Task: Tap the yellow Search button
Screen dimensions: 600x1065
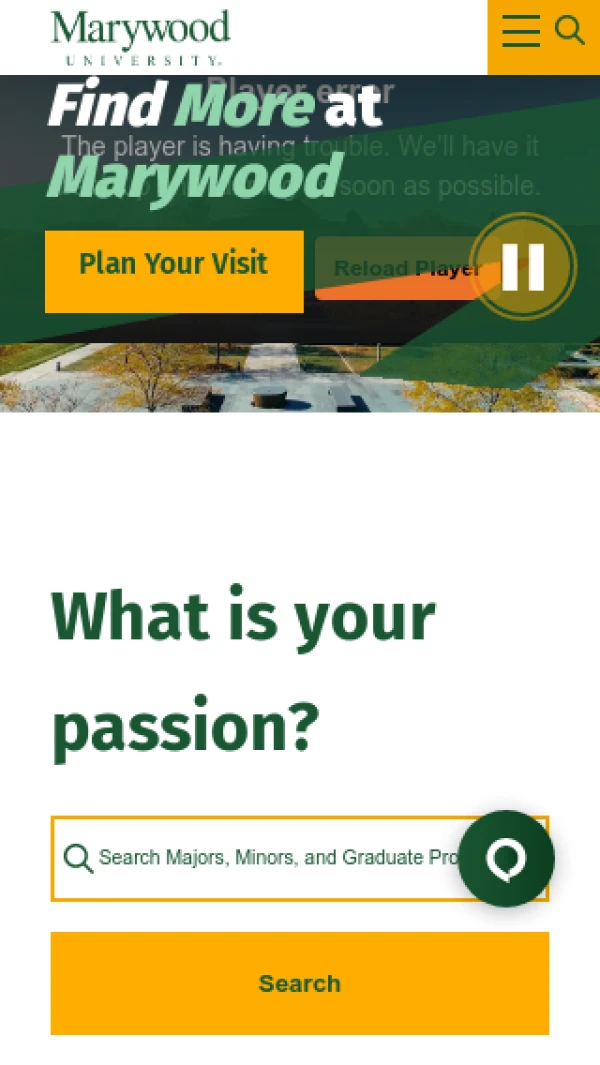Action: click(x=300, y=983)
